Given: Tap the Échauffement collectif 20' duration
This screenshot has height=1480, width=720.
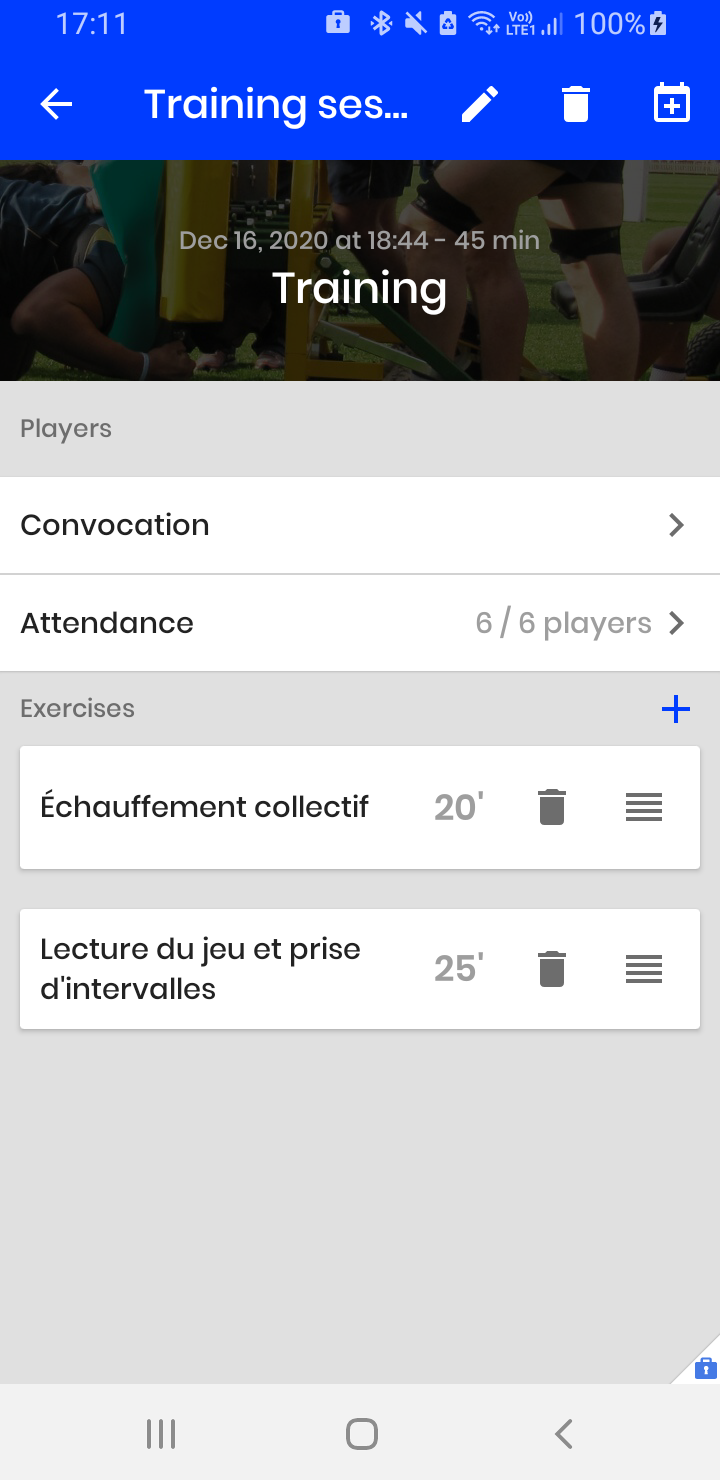Looking at the screenshot, I should [459, 807].
